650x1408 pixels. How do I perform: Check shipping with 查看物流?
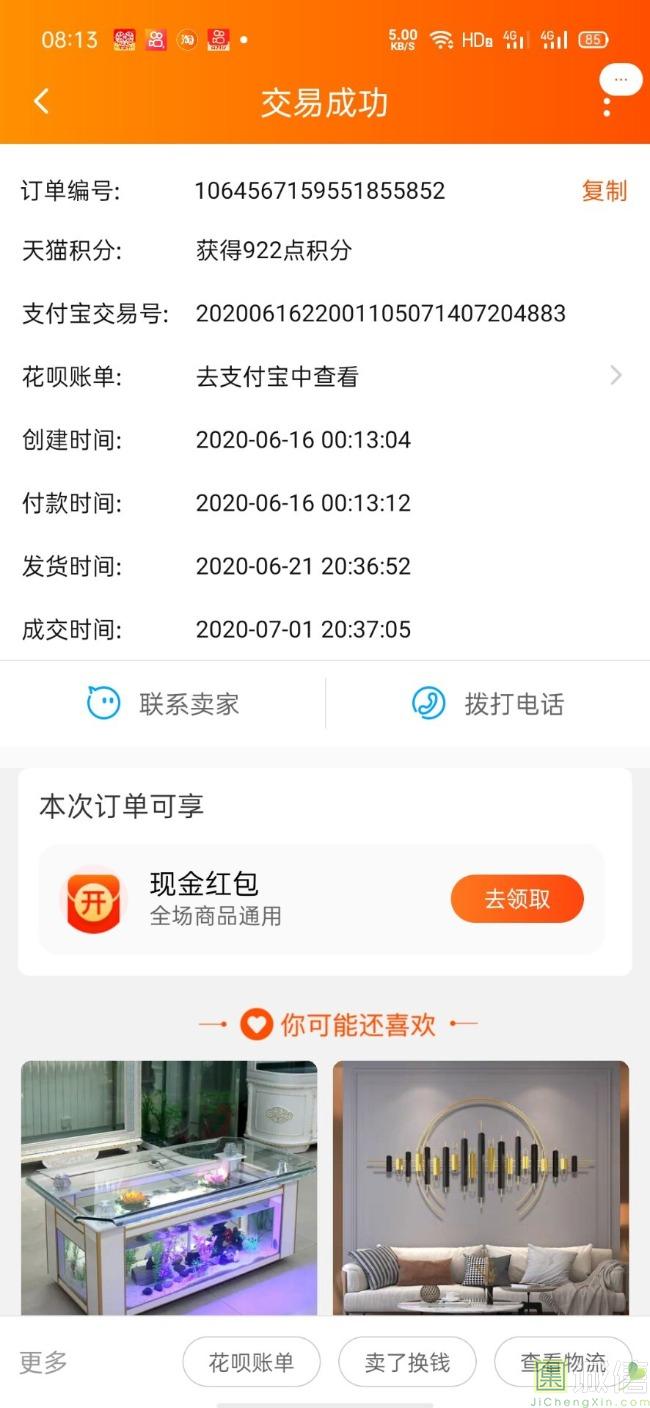562,1362
